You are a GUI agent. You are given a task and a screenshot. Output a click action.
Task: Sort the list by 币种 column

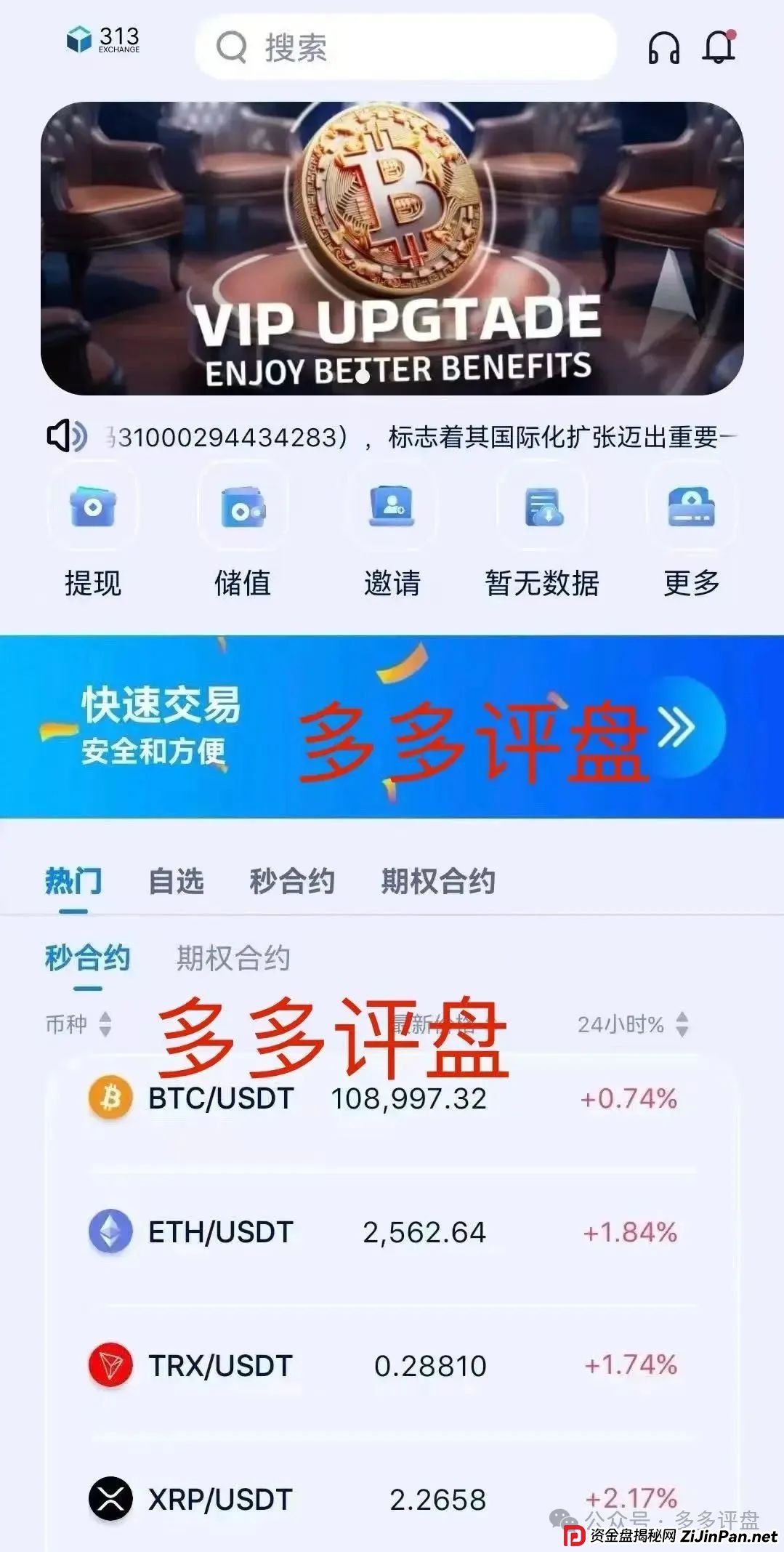click(x=73, y=1024)
